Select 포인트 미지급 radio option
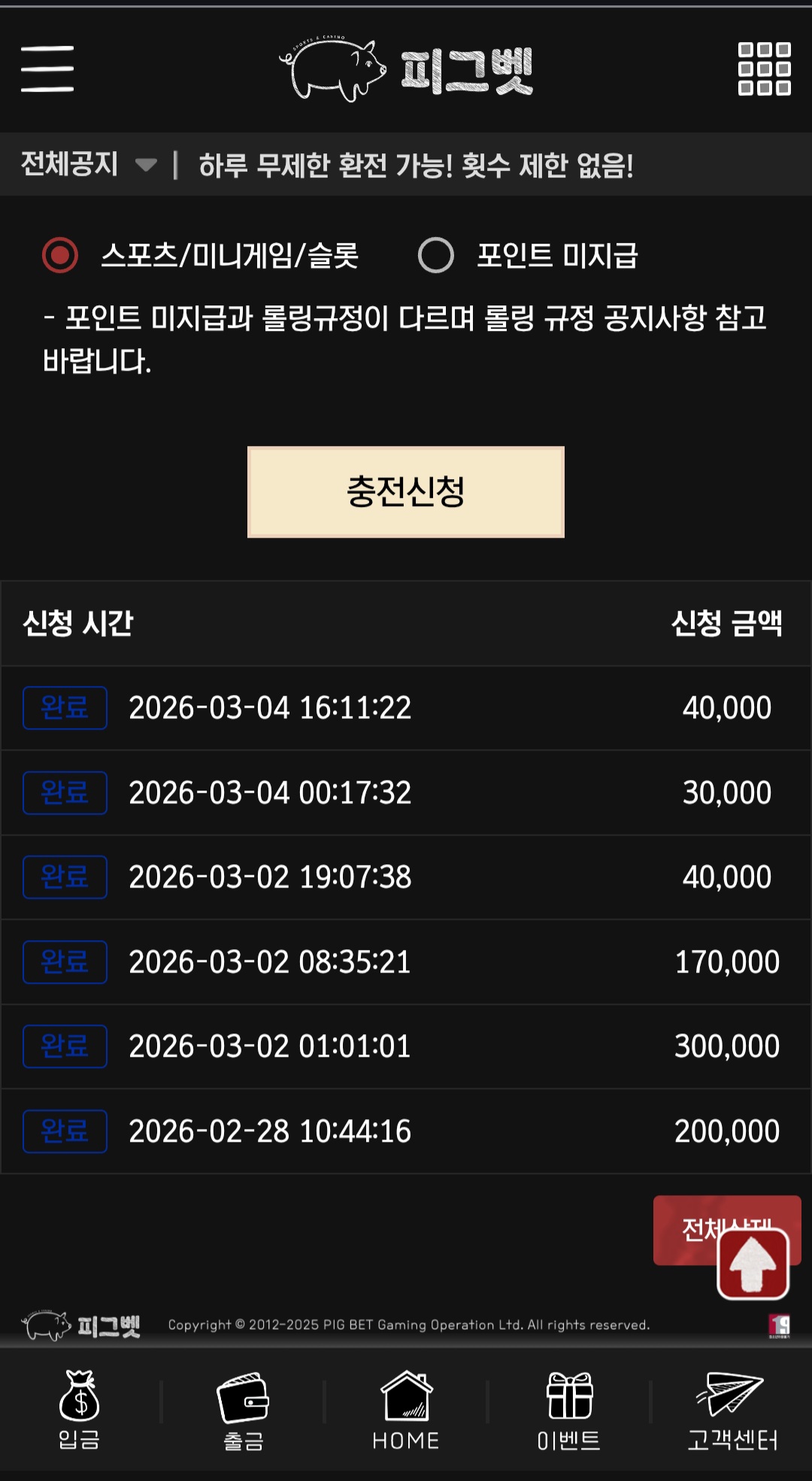 tap(436, 255)
